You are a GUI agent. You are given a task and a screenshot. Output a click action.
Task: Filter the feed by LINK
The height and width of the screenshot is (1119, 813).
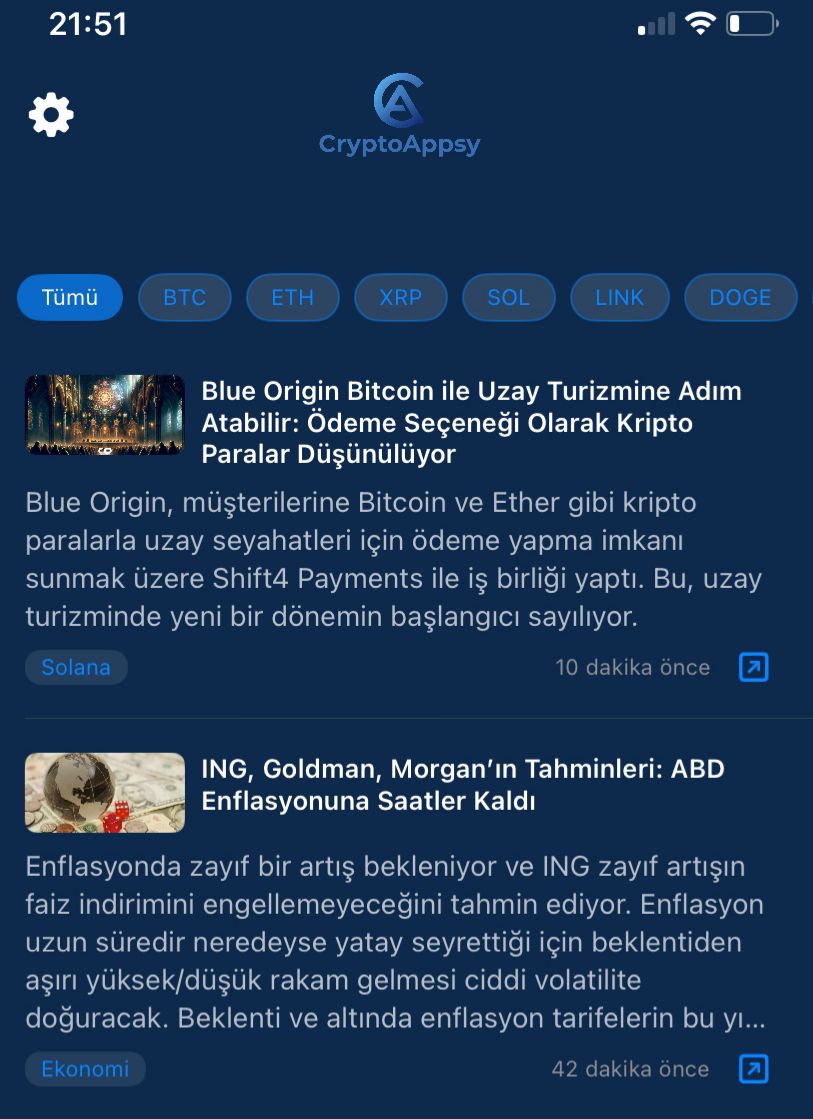tap(620, 297)
